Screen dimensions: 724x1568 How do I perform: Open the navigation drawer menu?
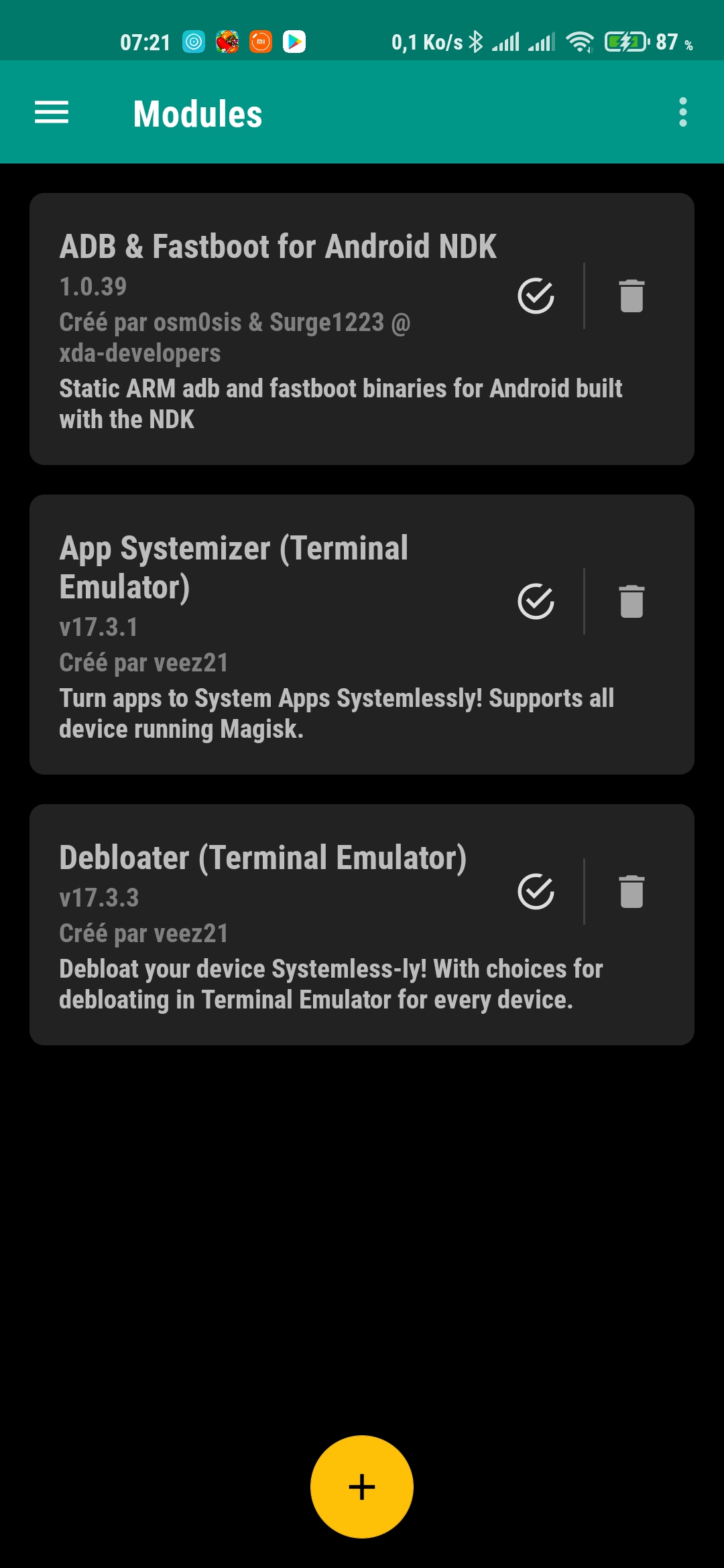52,112
